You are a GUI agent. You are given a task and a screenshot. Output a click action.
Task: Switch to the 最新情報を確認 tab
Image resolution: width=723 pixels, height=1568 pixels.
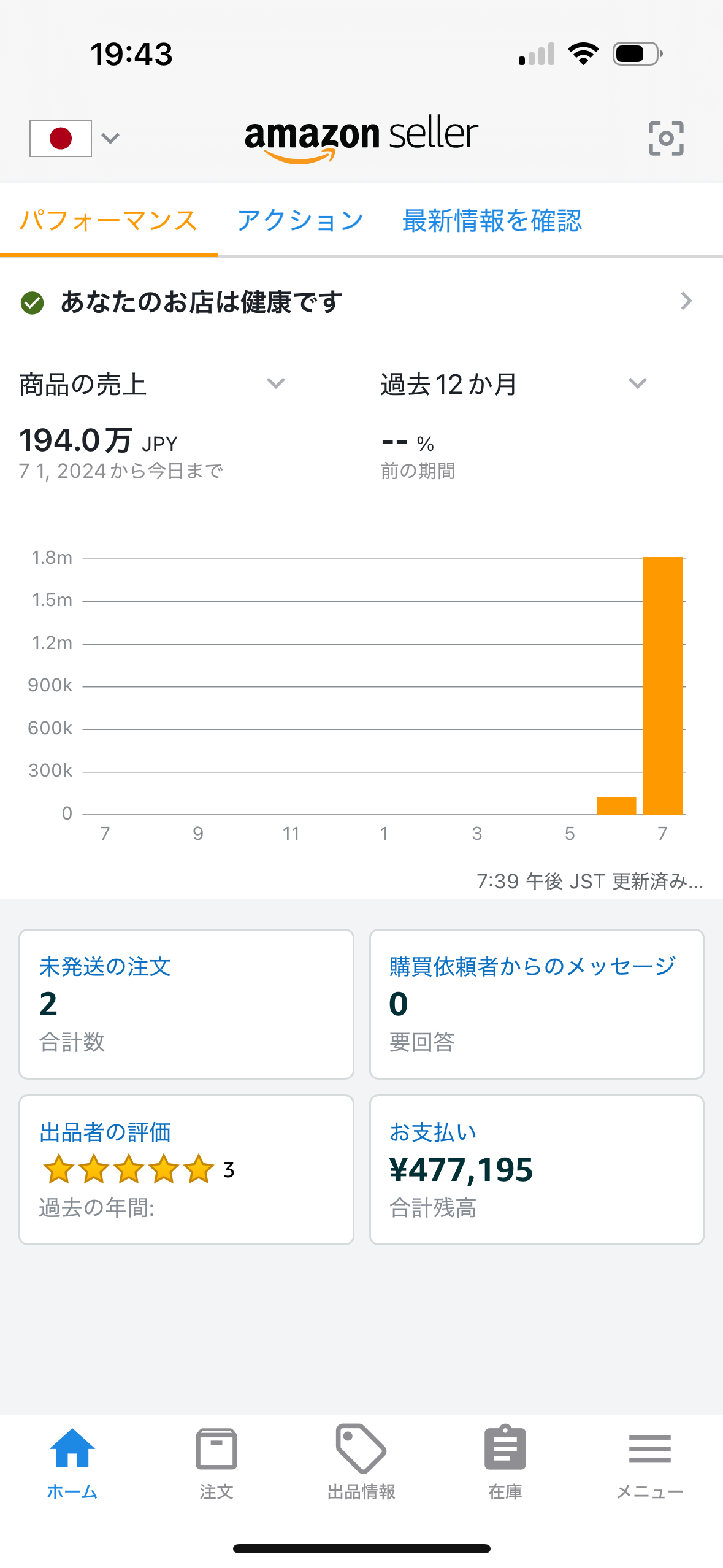pos(491,220)
